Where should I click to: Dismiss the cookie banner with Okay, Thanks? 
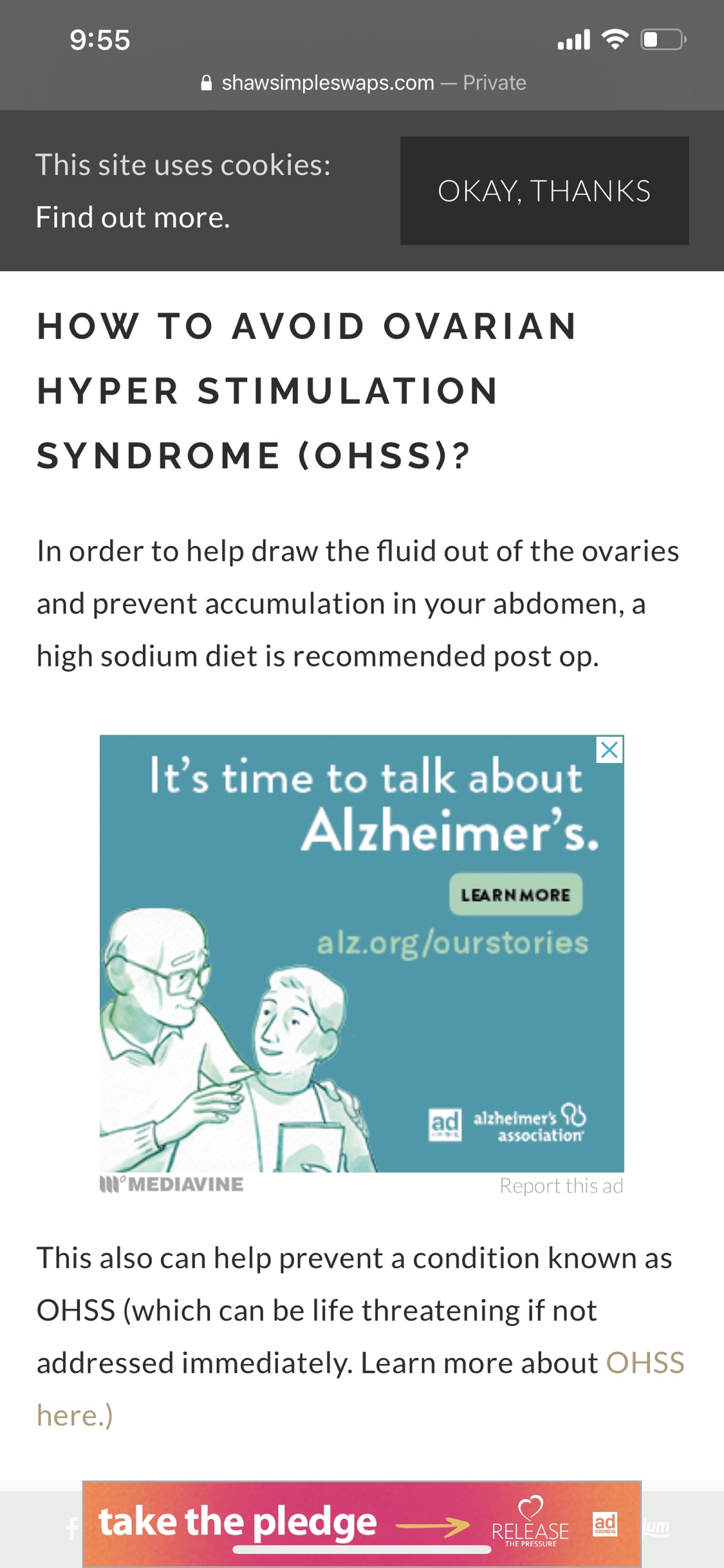click(x=544, y=191)
